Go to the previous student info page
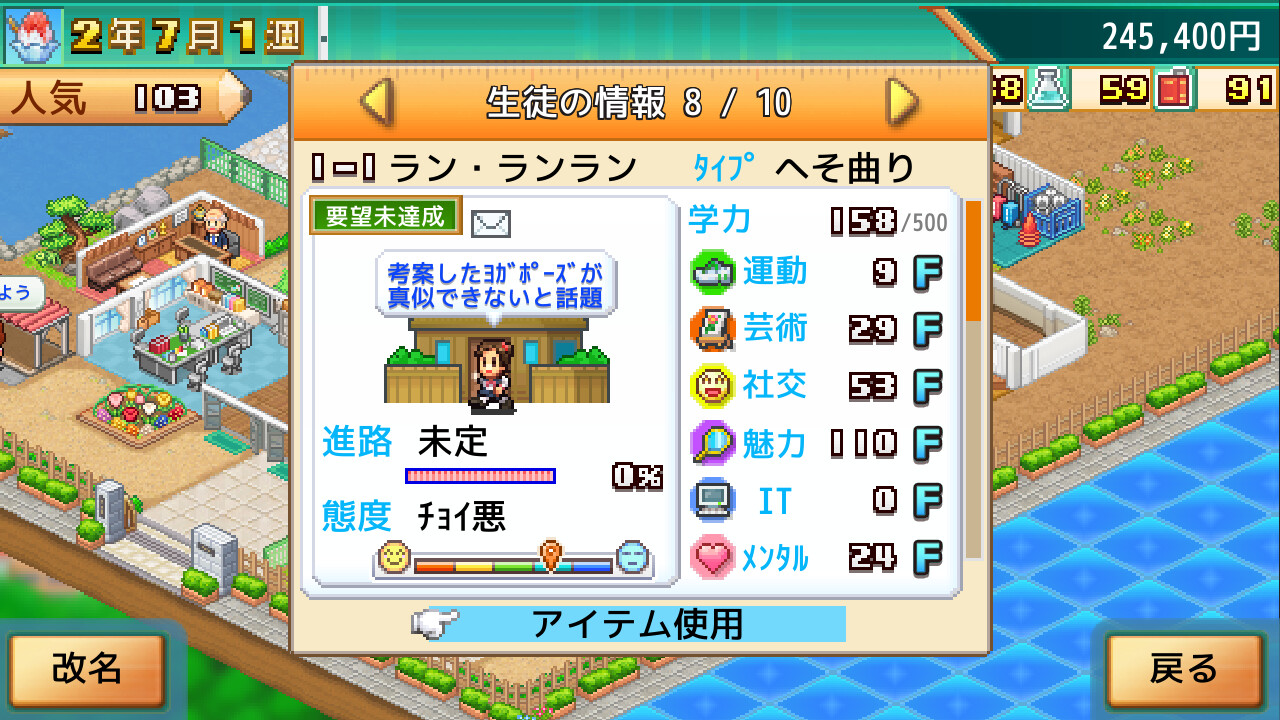This screenshot has width=1280, height=720. 377,102
